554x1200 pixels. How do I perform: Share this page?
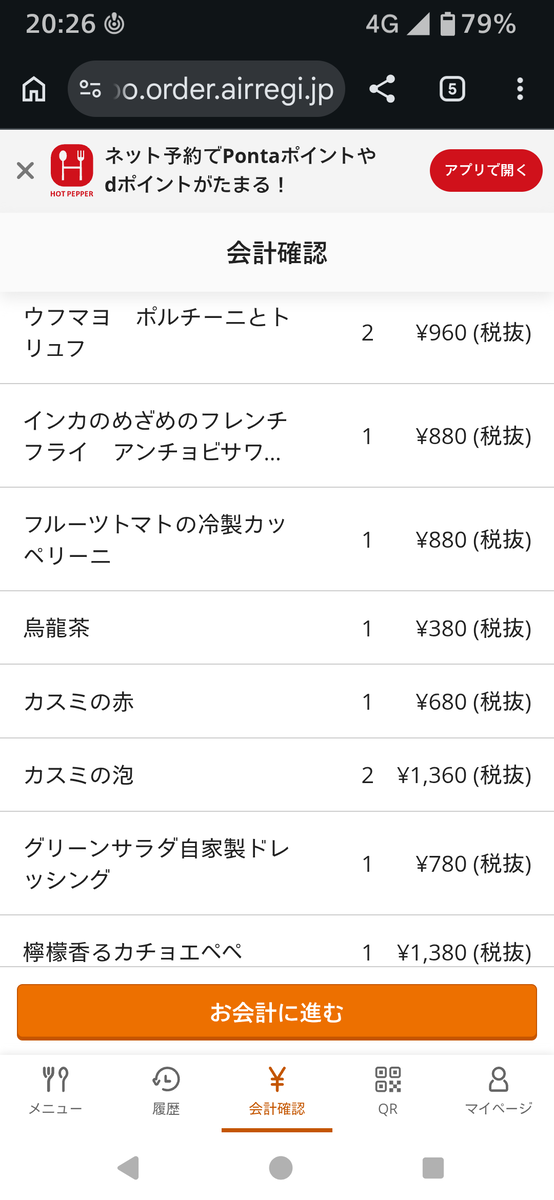[381, 90]
